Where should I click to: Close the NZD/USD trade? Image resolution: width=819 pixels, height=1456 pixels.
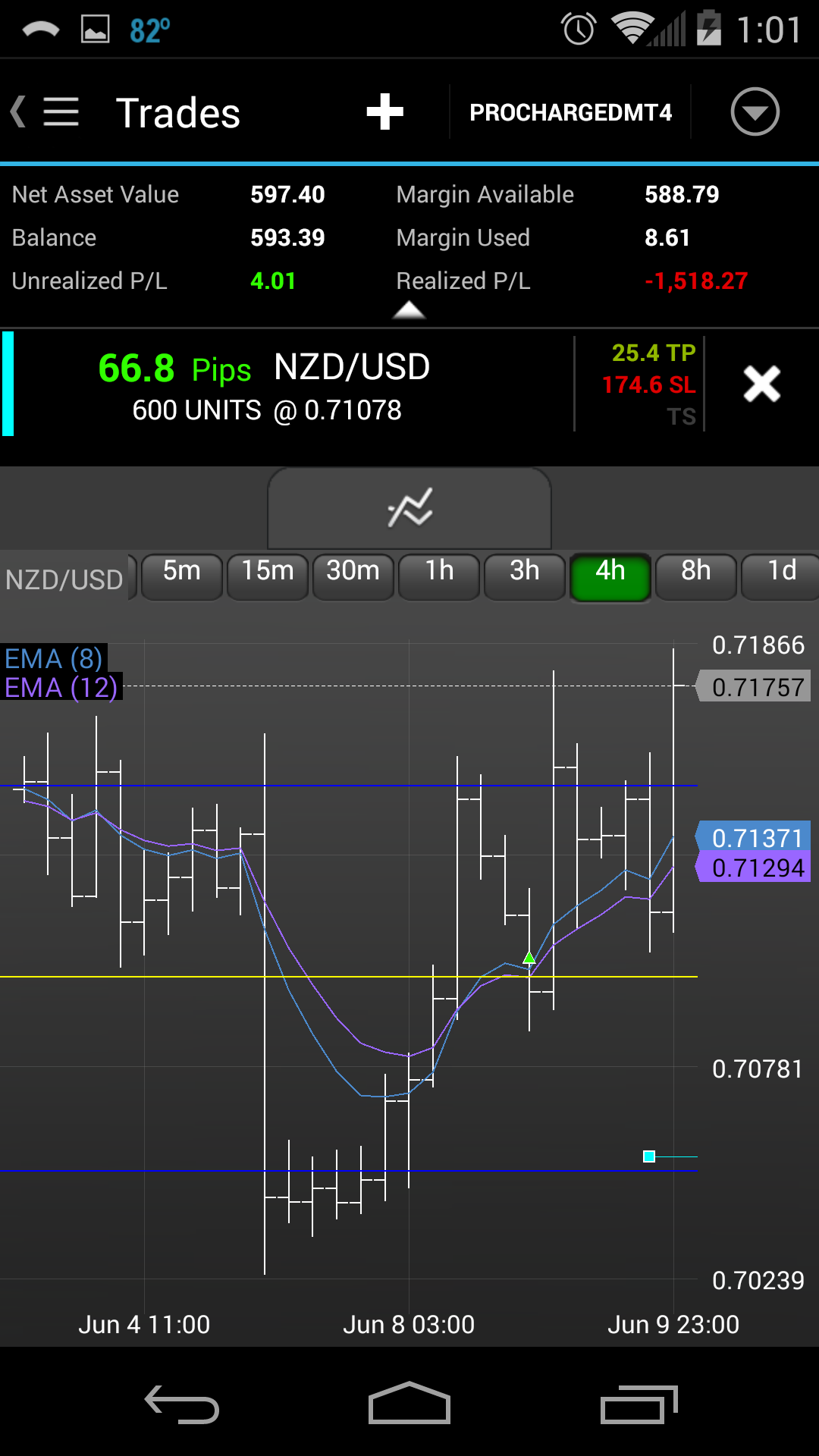coord(761,384)
